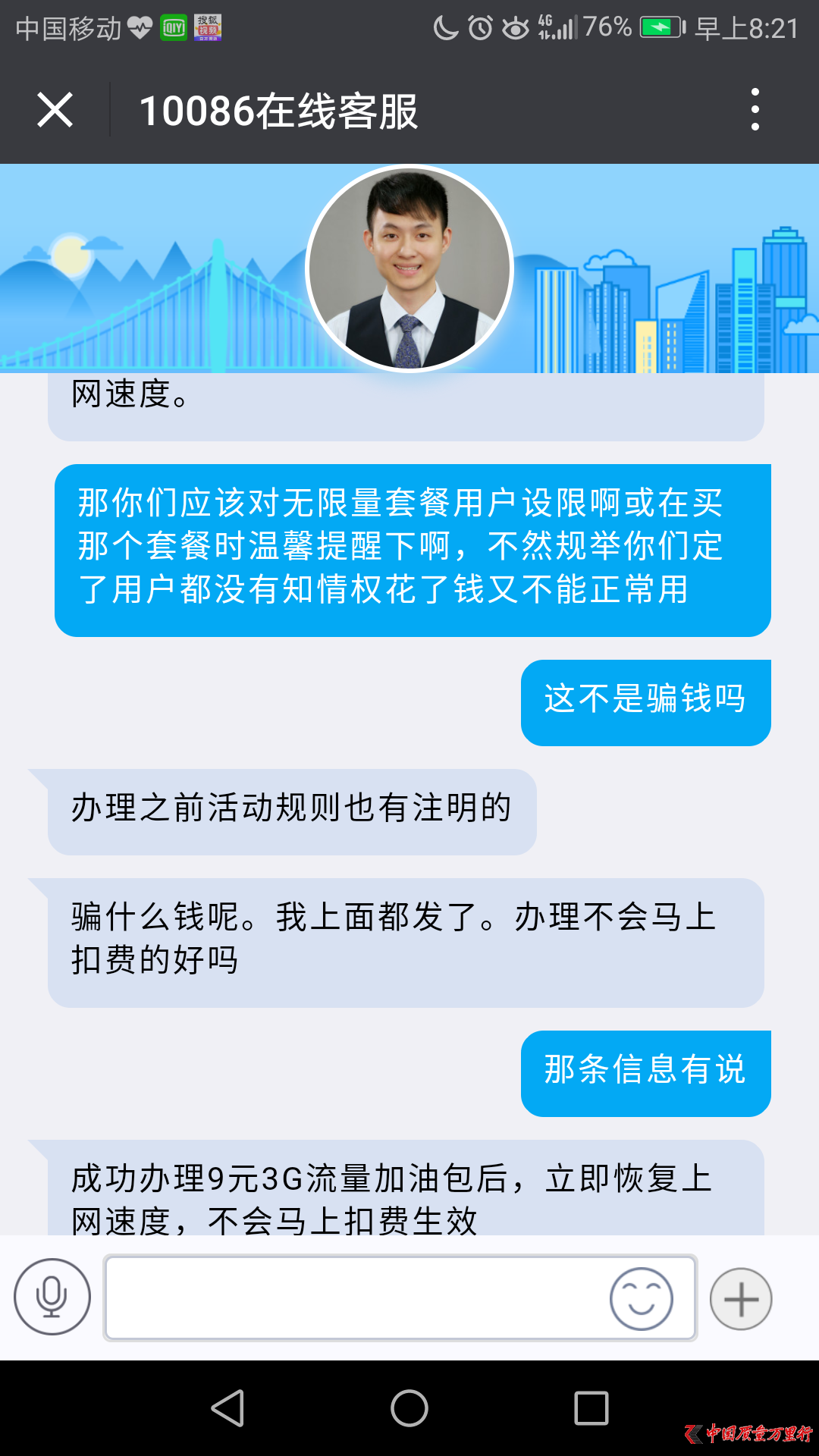Open the emoji smiley picker
Image resolution: width=819 pixels, height=1456 pixels.
click(641, 1299)
